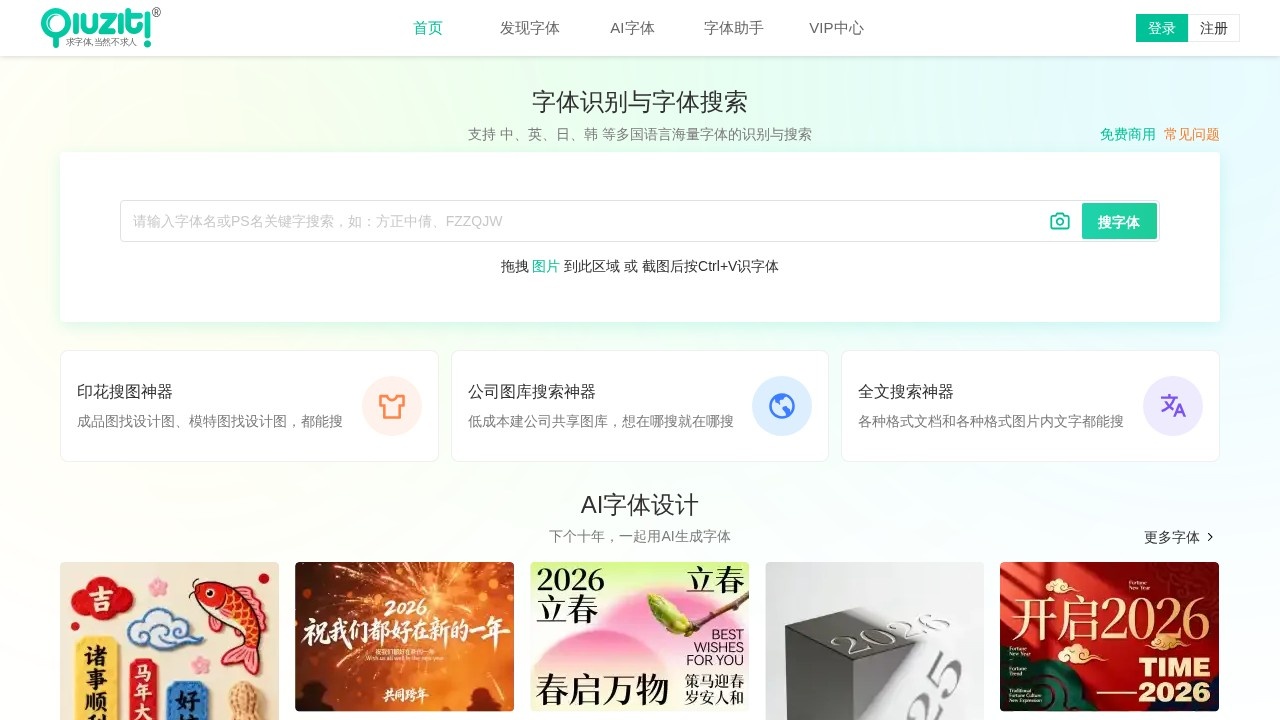Image resolution: width=1280 pixels, height=720 pixels.
Task: Tap the camera icon to identify fonts by image
Action: point(1059,221)
